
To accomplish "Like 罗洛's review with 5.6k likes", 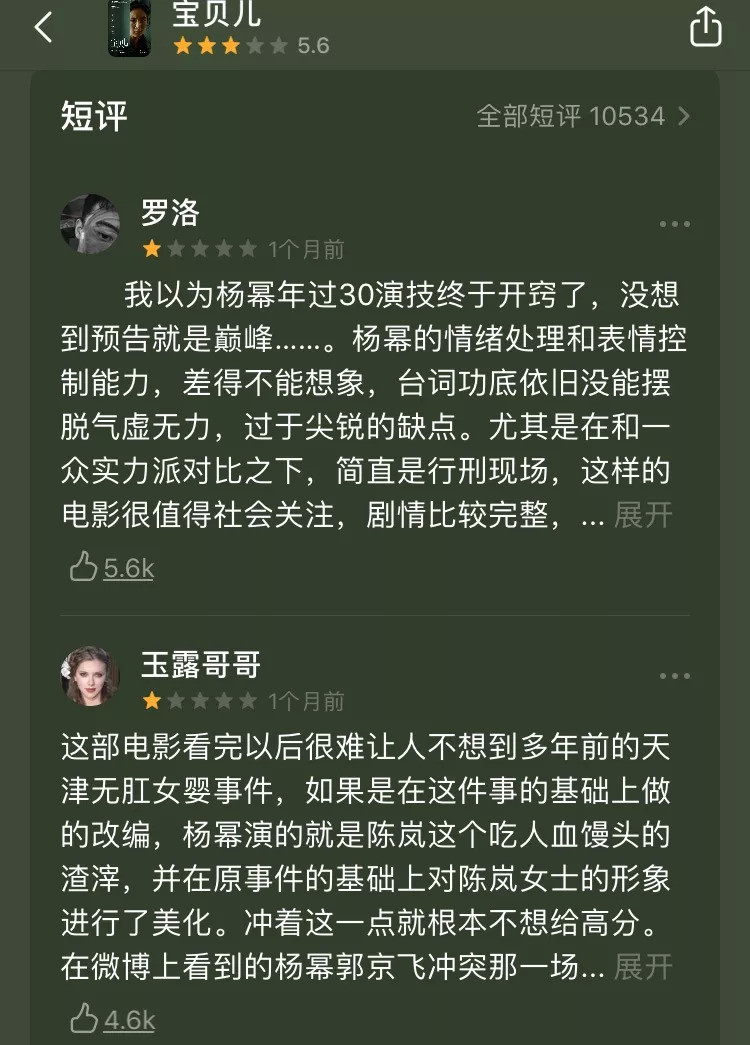I will tap(84, 568).
